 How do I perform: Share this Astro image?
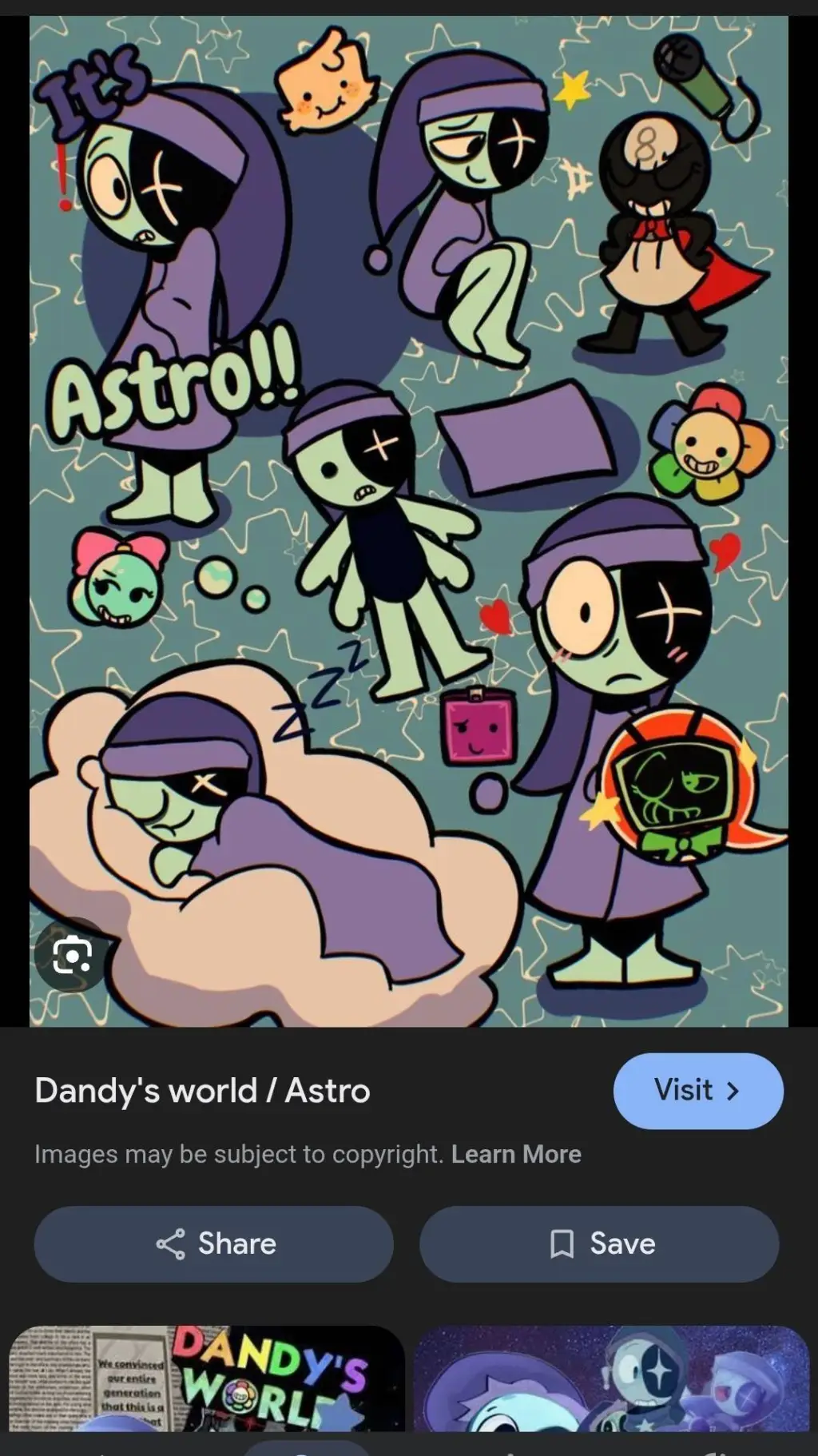point(212,1243)
